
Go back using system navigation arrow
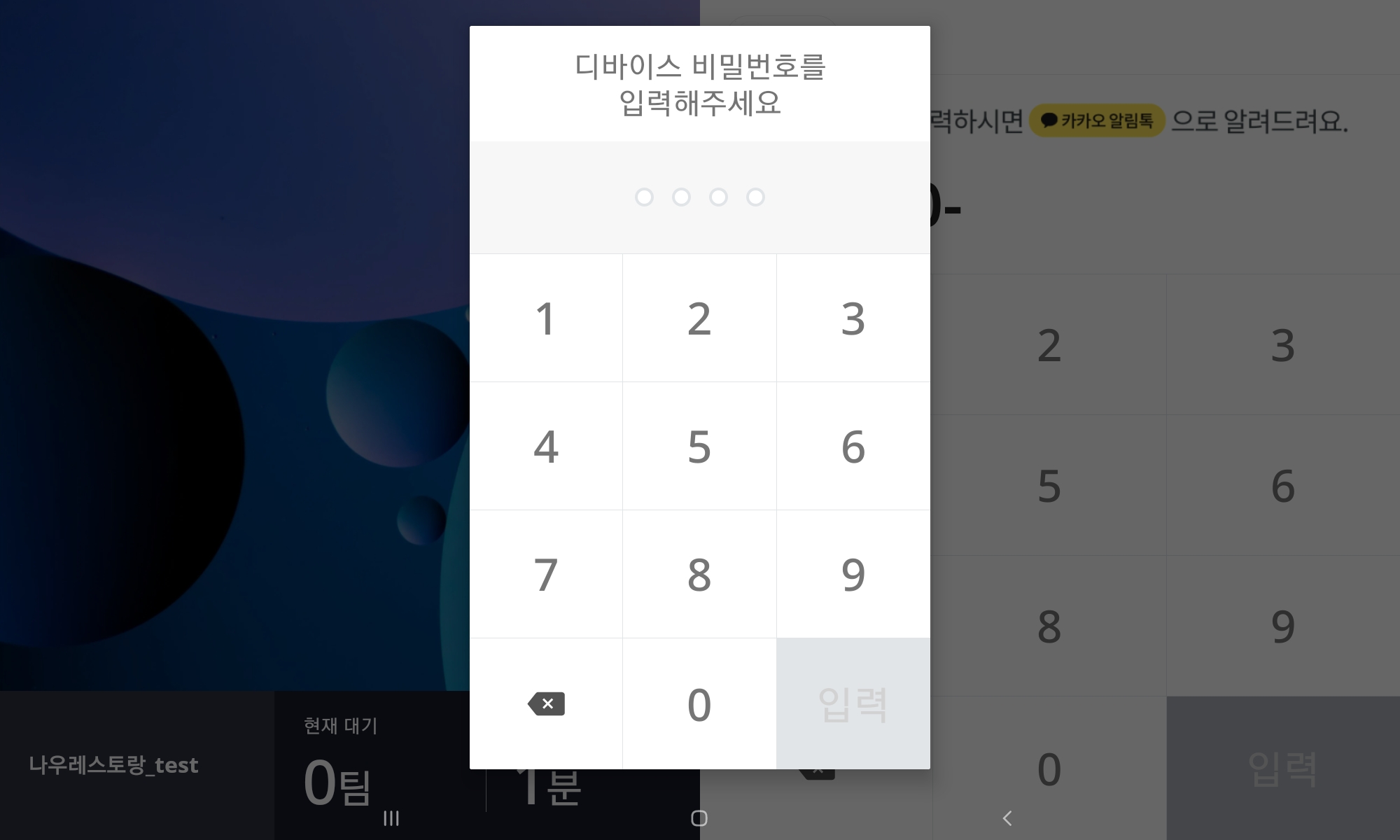(x=1007, y=818)
